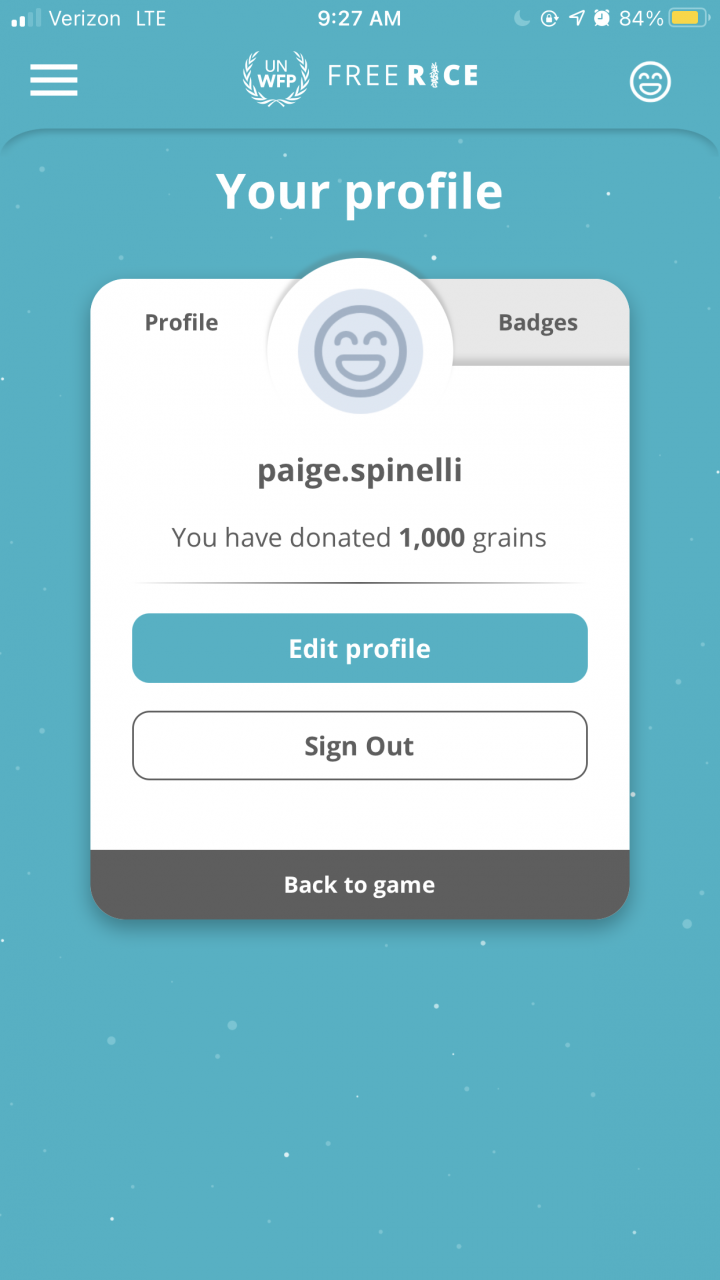This screenshot has width=720, height=1280.
Task: Sign out of the account
Action: pos(360,746)
